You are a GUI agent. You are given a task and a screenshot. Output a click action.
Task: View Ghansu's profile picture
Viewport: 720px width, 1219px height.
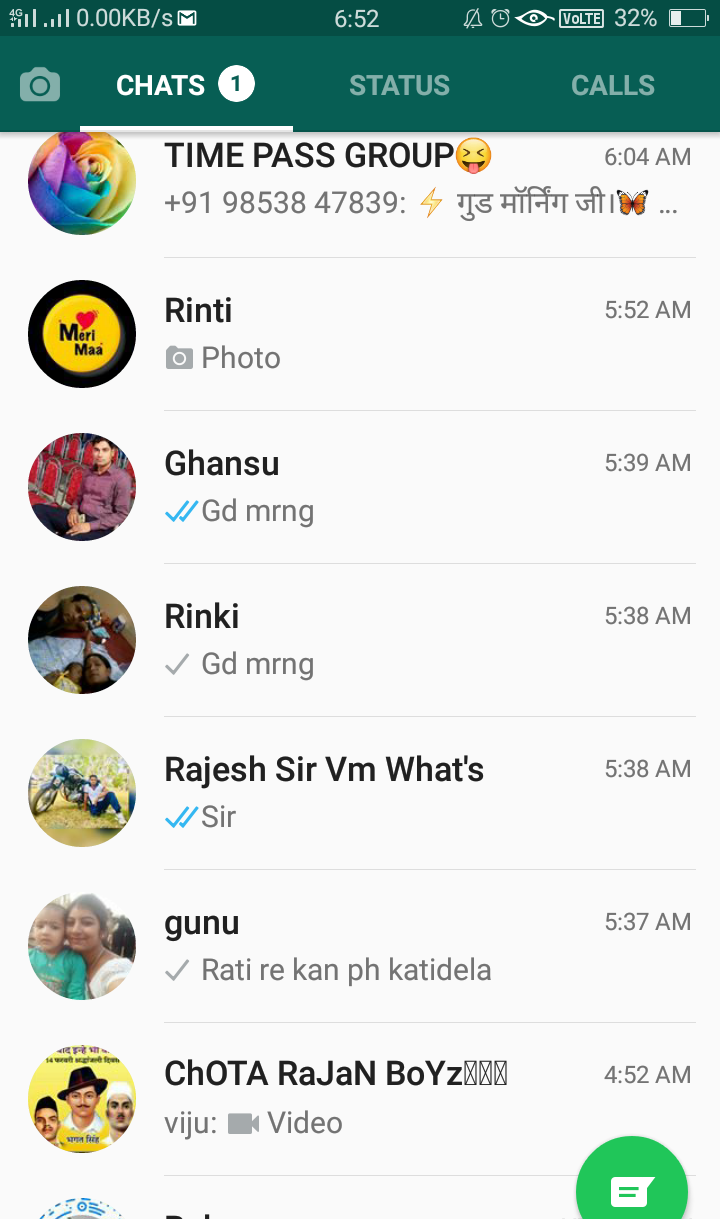(x=82, y=487)
